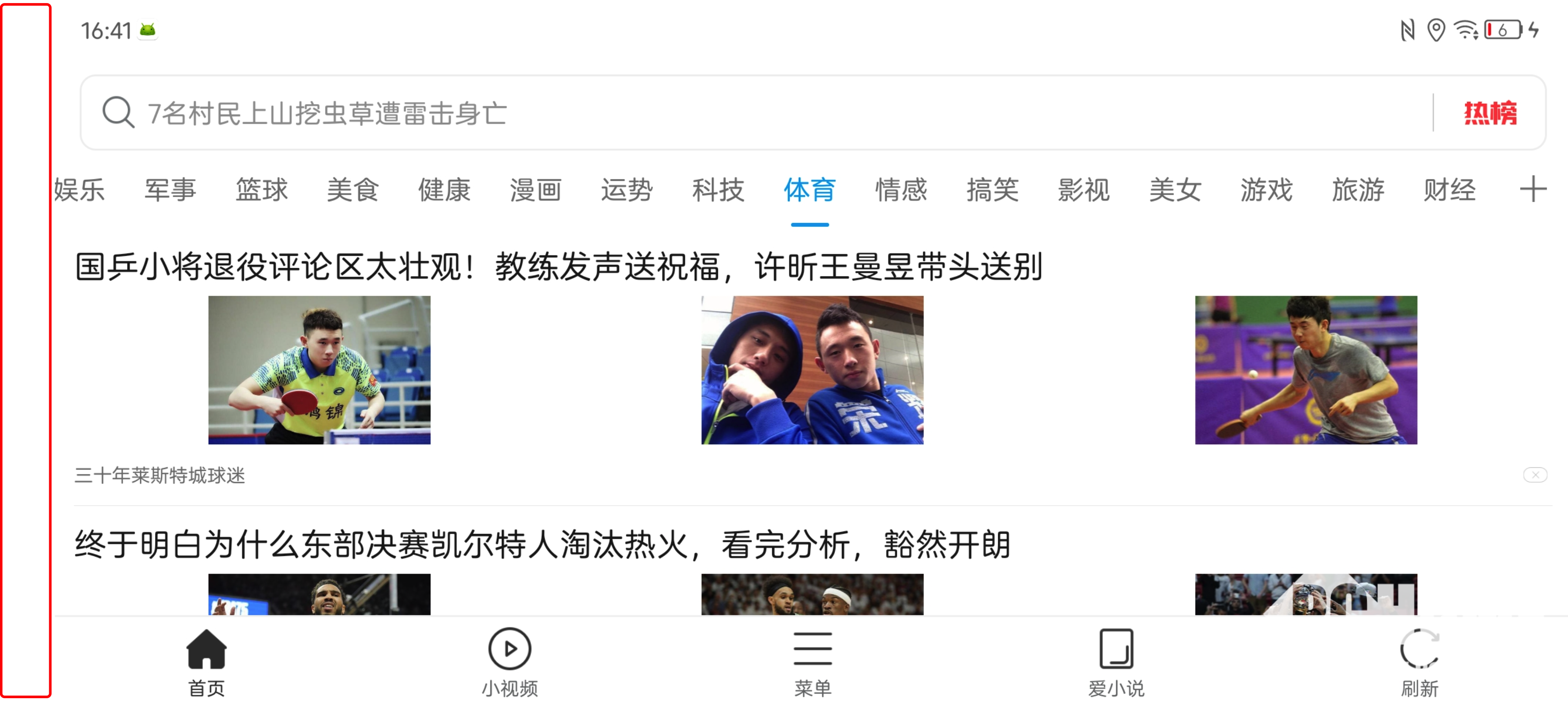
Task: Open the 健康 tab
Action: [444, 190]
